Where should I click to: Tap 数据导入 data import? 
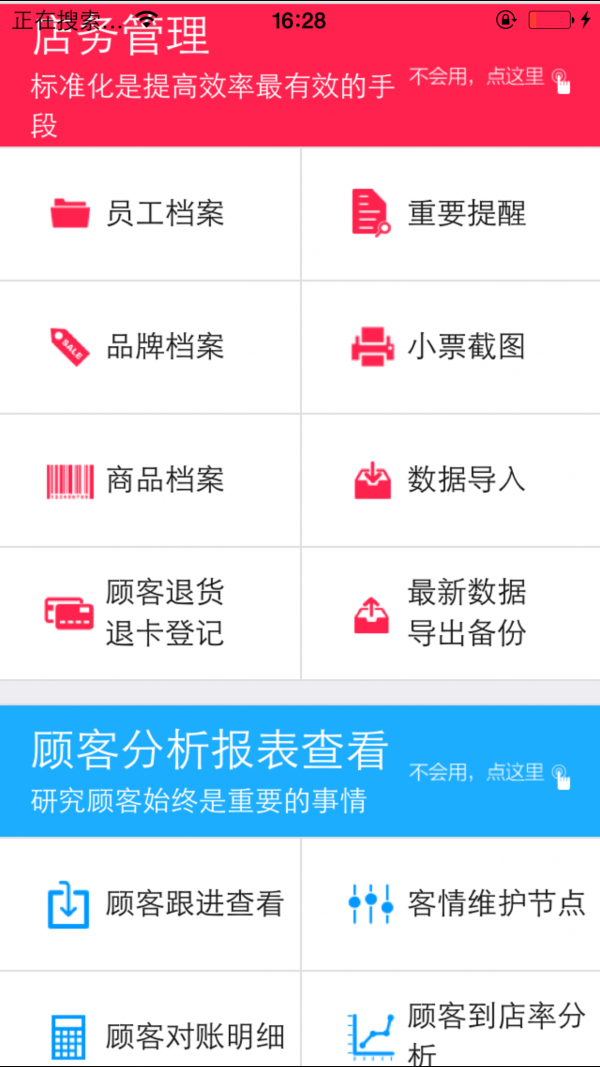[451, 480]
